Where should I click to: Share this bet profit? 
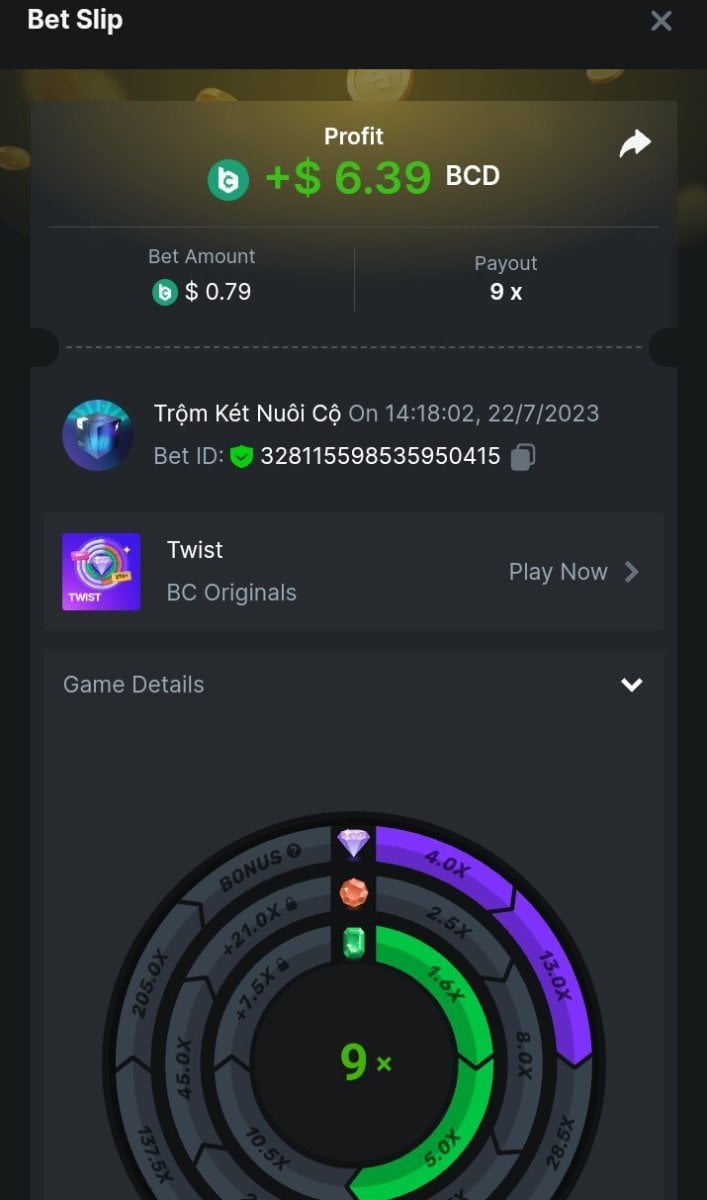[x=635, y=144]
